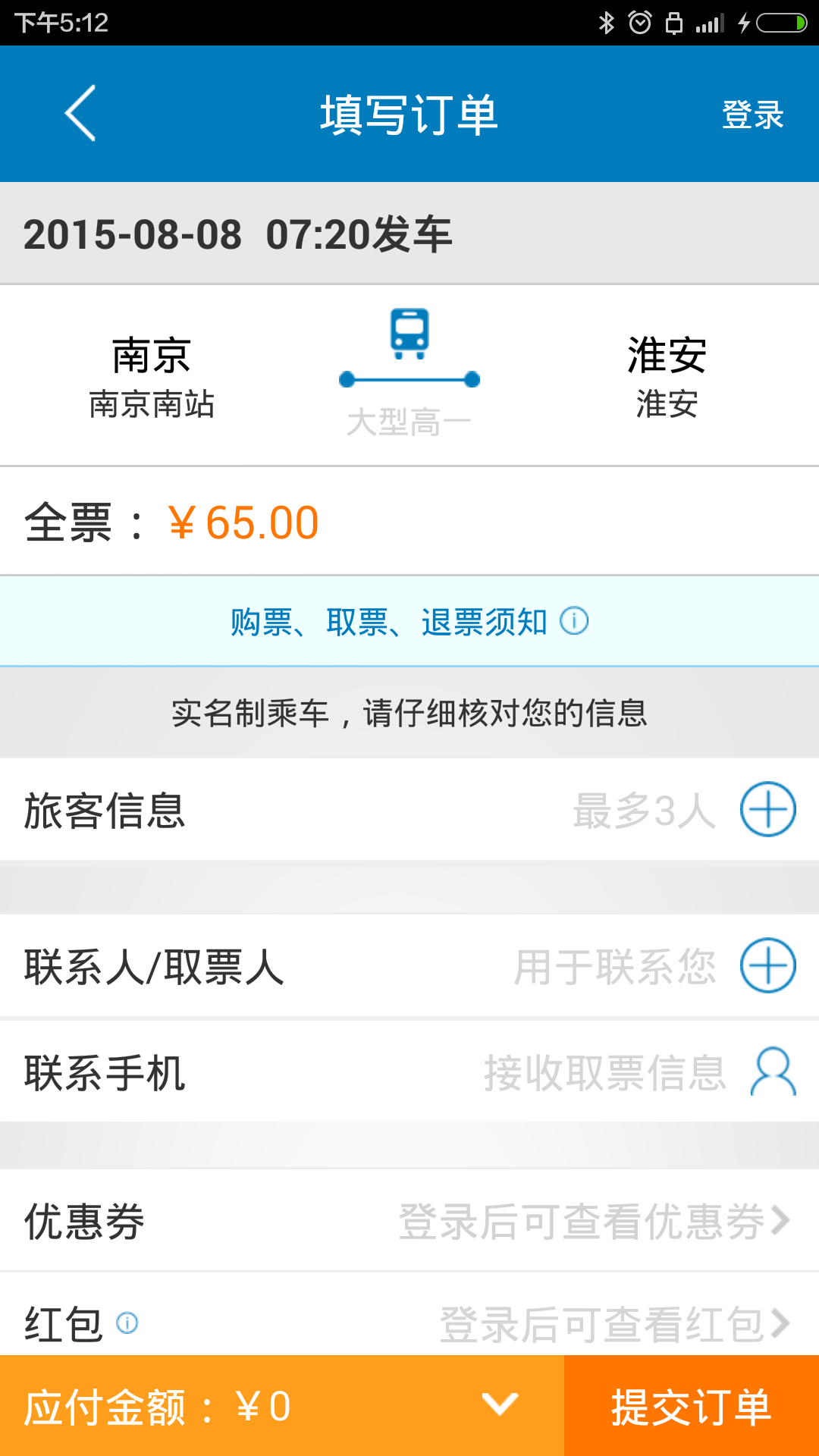Go back from the 填写订单 page
Screen dimensions: 819x1456
click(x=80, y=114)
